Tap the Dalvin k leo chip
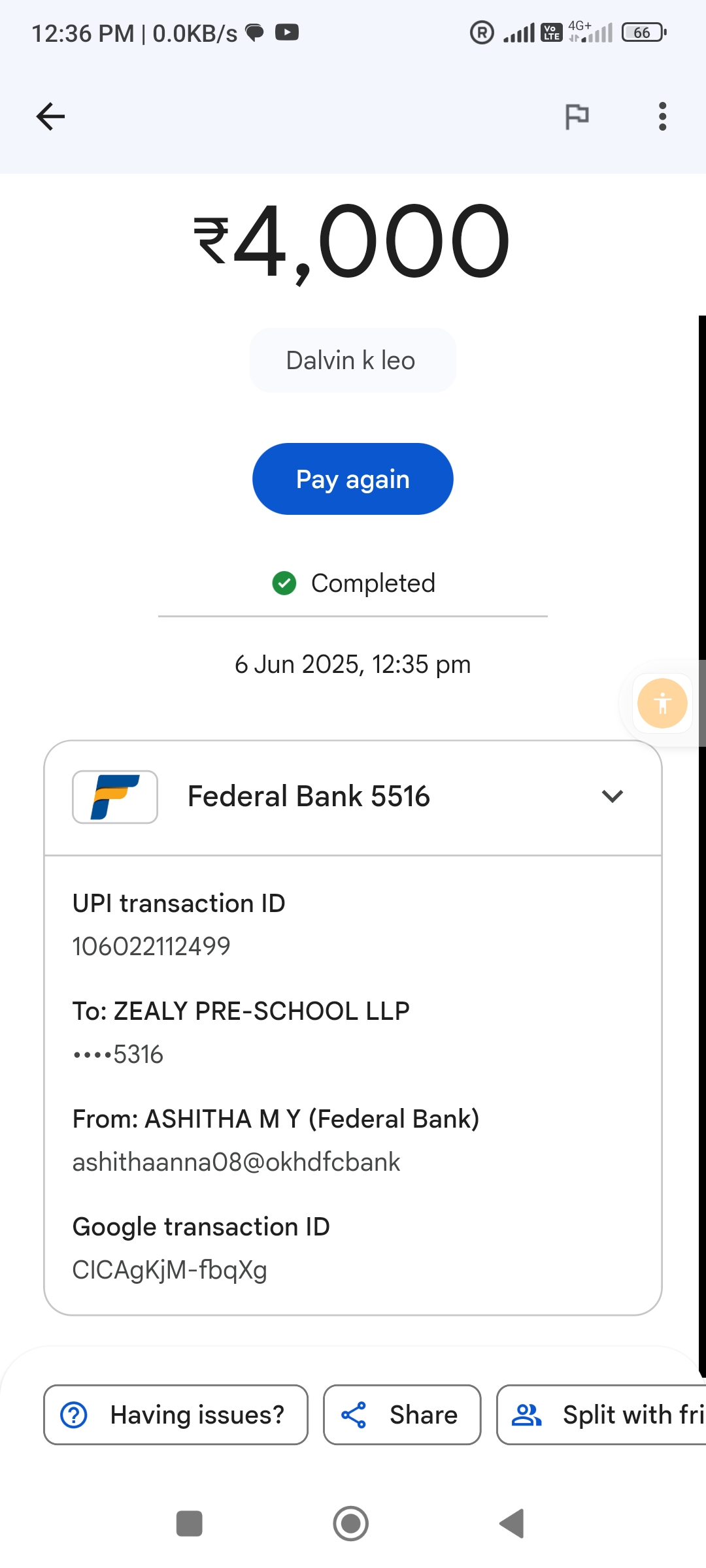The width and height of the screenshot is (706, 1568). click(352, 361)
